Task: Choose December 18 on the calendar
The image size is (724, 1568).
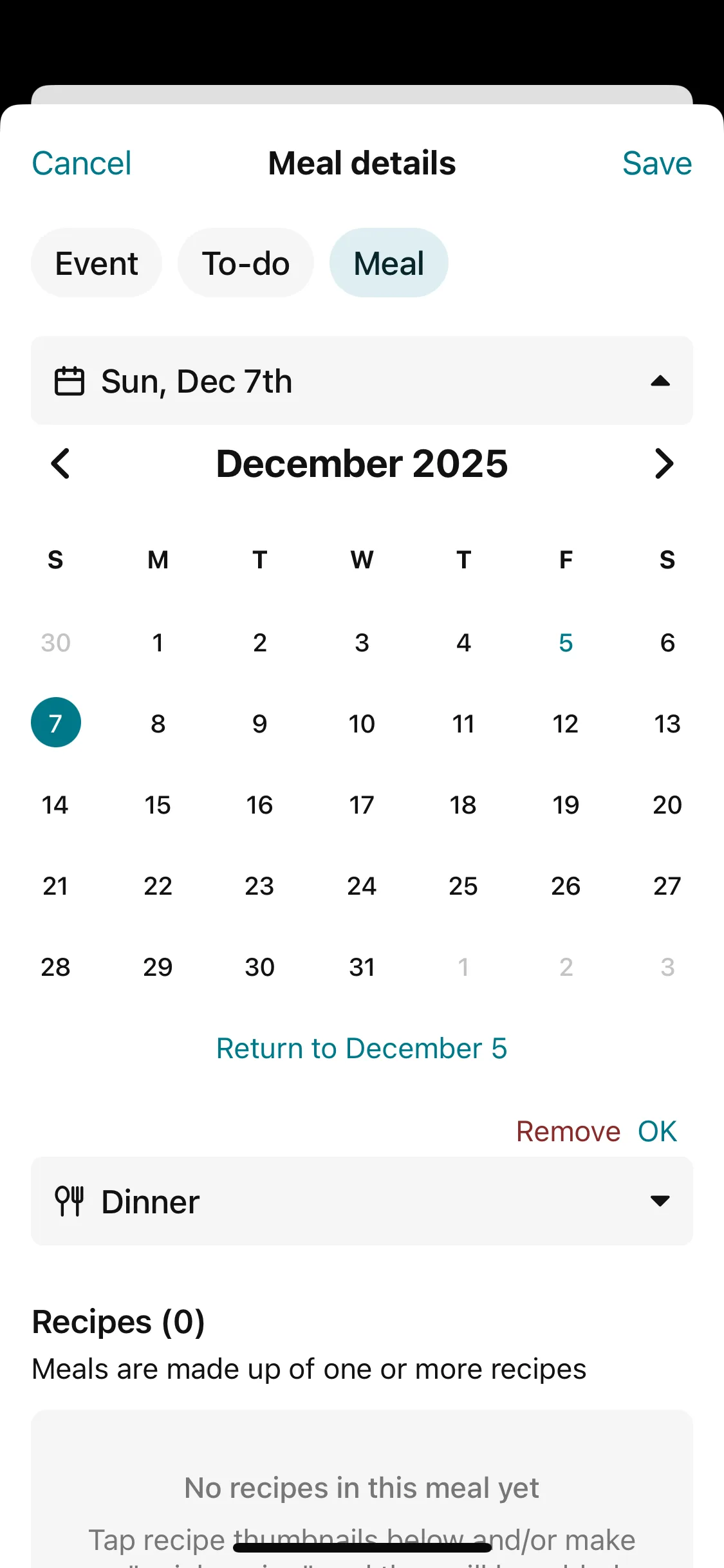Action: 463,805
